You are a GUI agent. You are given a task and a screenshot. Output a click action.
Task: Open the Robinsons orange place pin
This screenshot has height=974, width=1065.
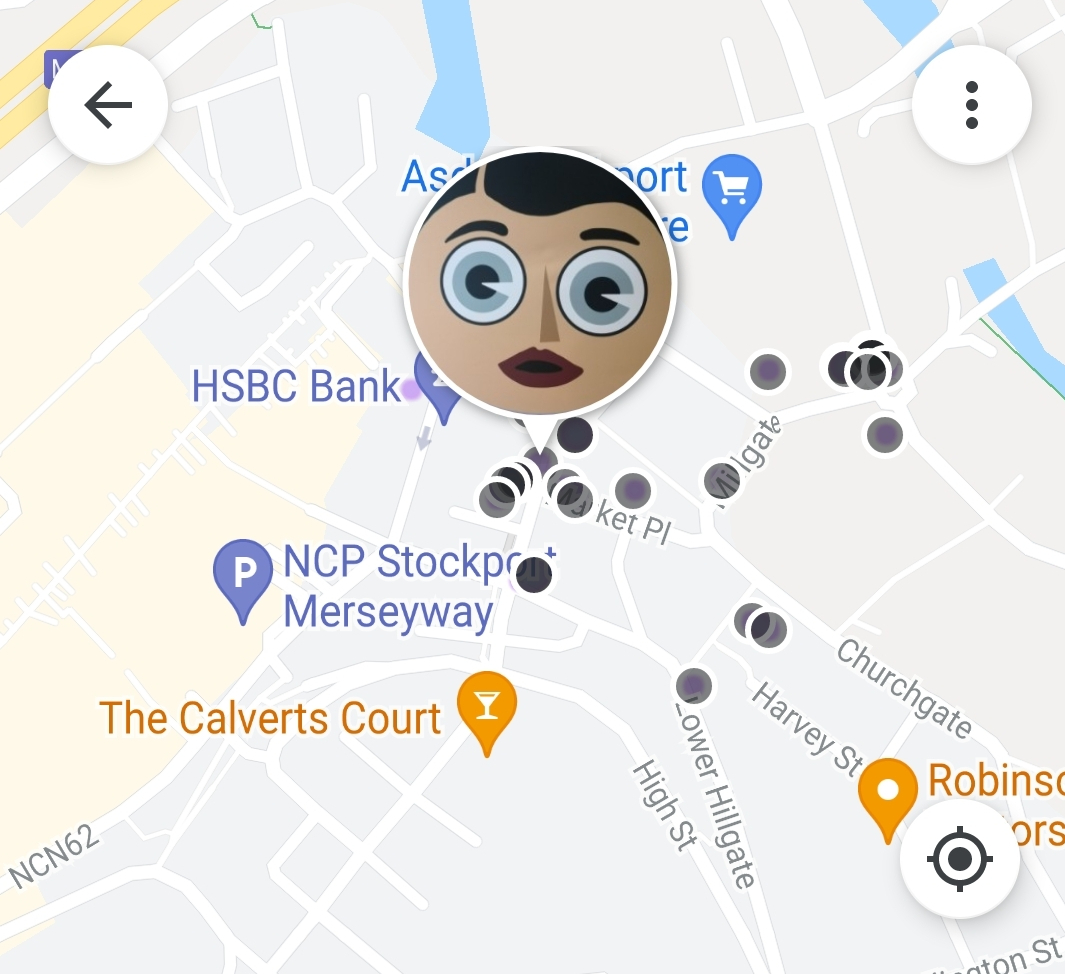[x=889, y=792]
